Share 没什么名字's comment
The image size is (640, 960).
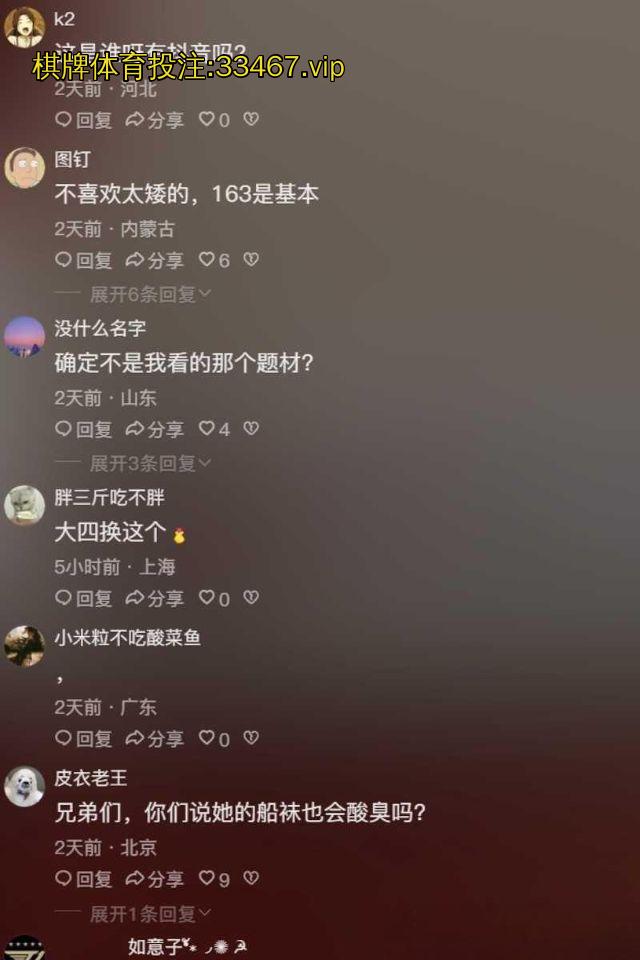(154, 429)
